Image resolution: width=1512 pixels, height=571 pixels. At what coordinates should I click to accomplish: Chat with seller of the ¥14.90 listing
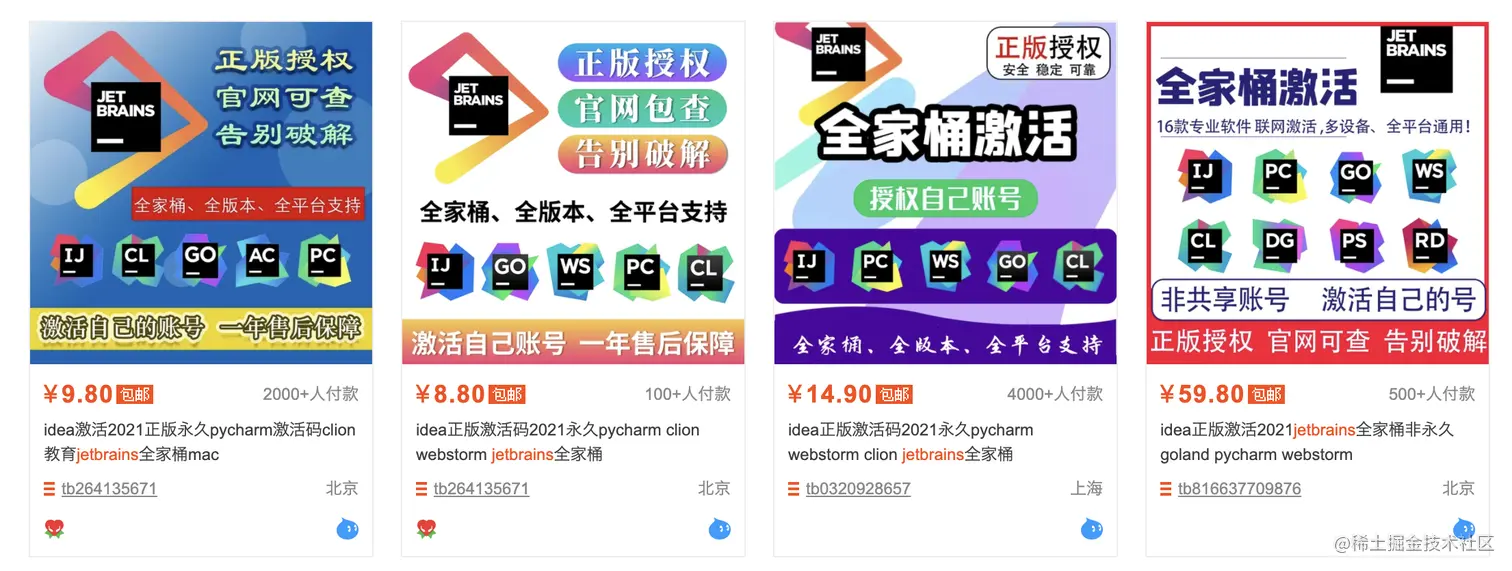(1092, 528)
